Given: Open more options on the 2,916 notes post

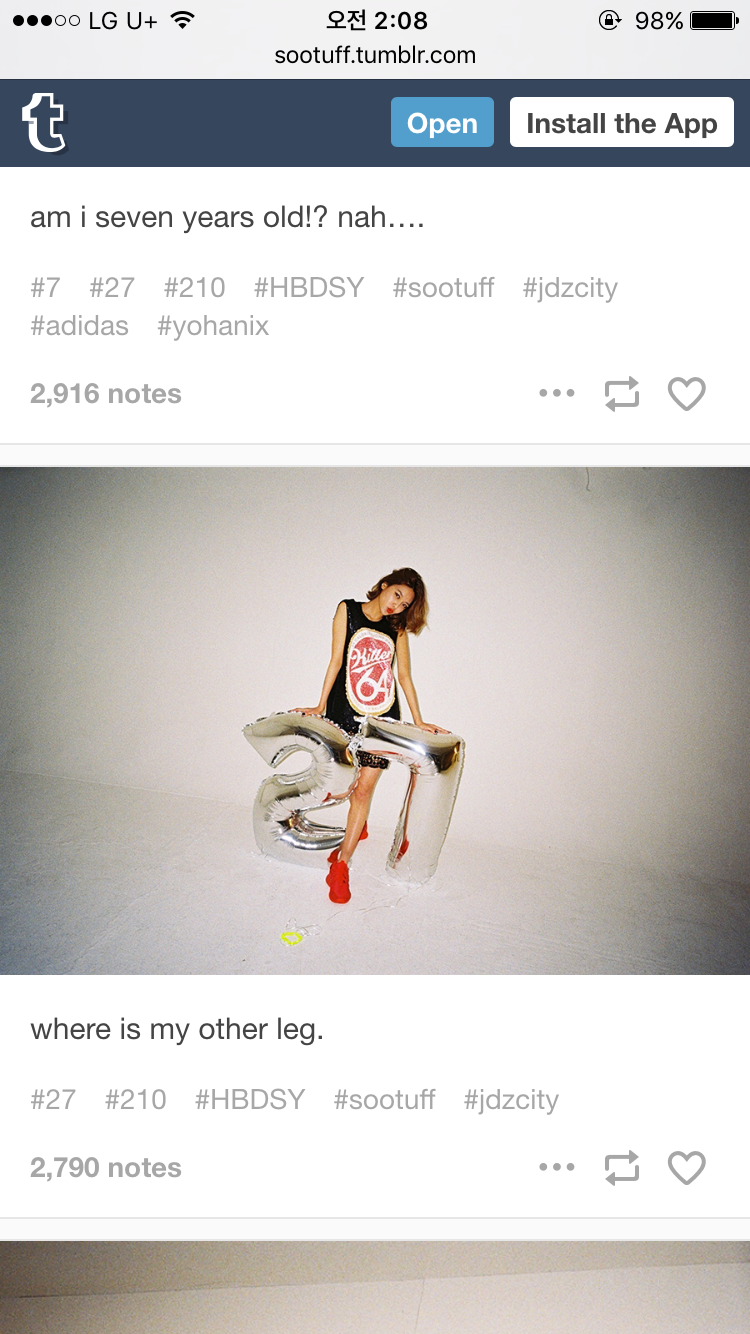Looking at the screenshot, I should pyautogui.click(x=556, y=394).
